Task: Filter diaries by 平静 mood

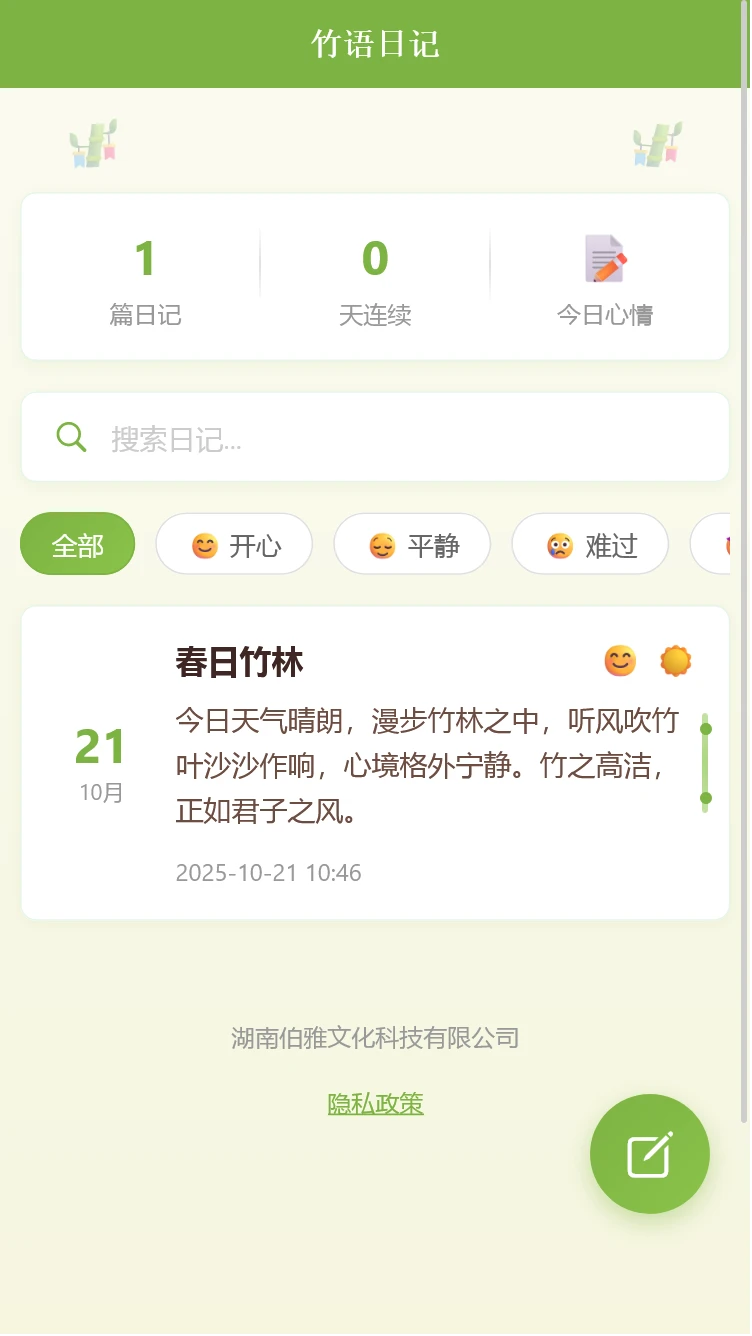Action: tap(412, 545)
